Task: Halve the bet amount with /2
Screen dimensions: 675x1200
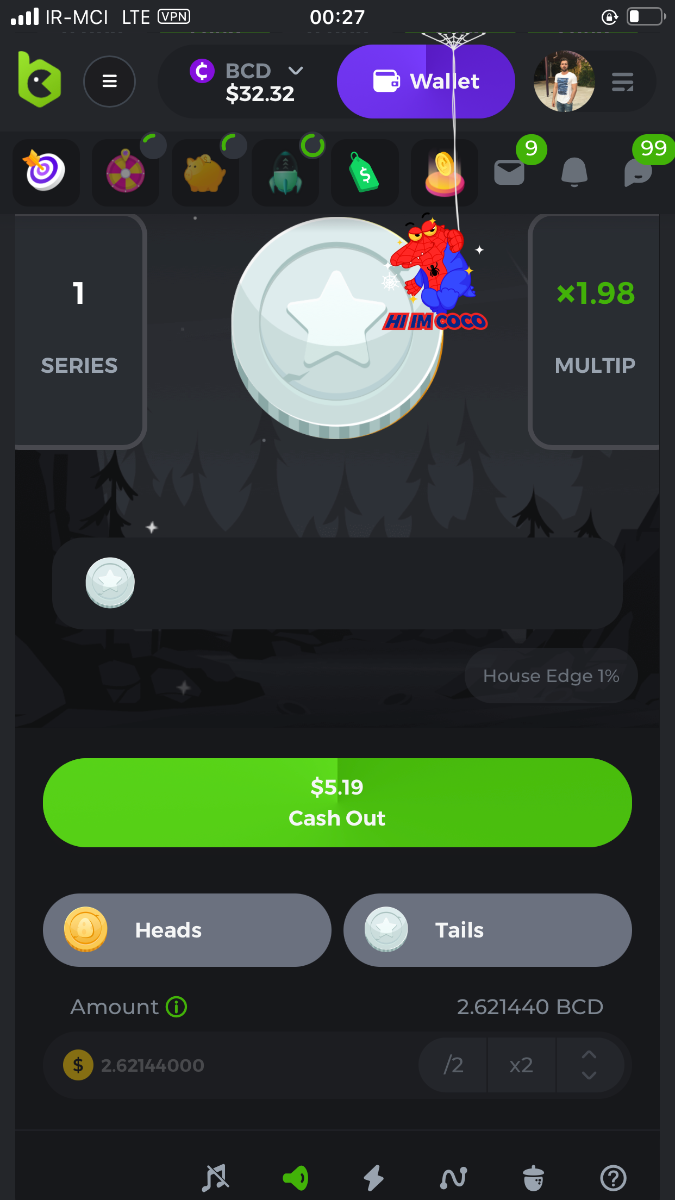Action: coord(454,1065)
